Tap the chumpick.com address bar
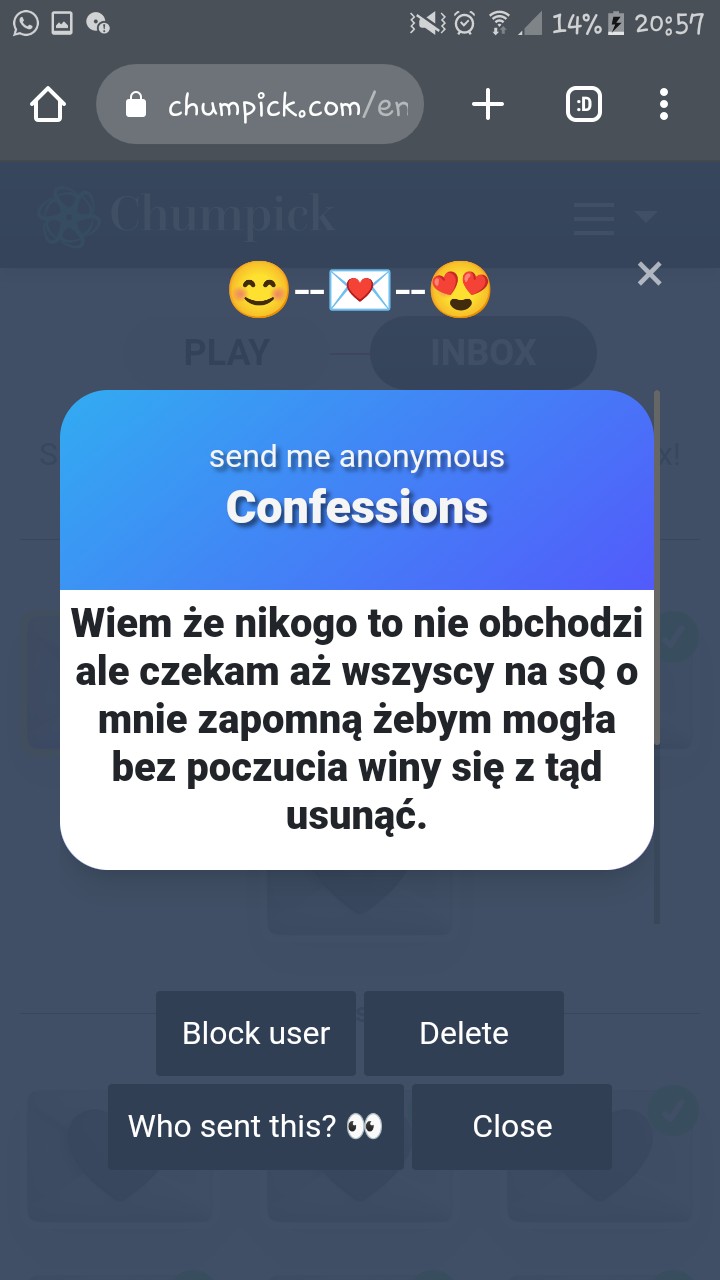This screenshot has height=1280, width=720. pyautogui.click(x=260, y=104)
